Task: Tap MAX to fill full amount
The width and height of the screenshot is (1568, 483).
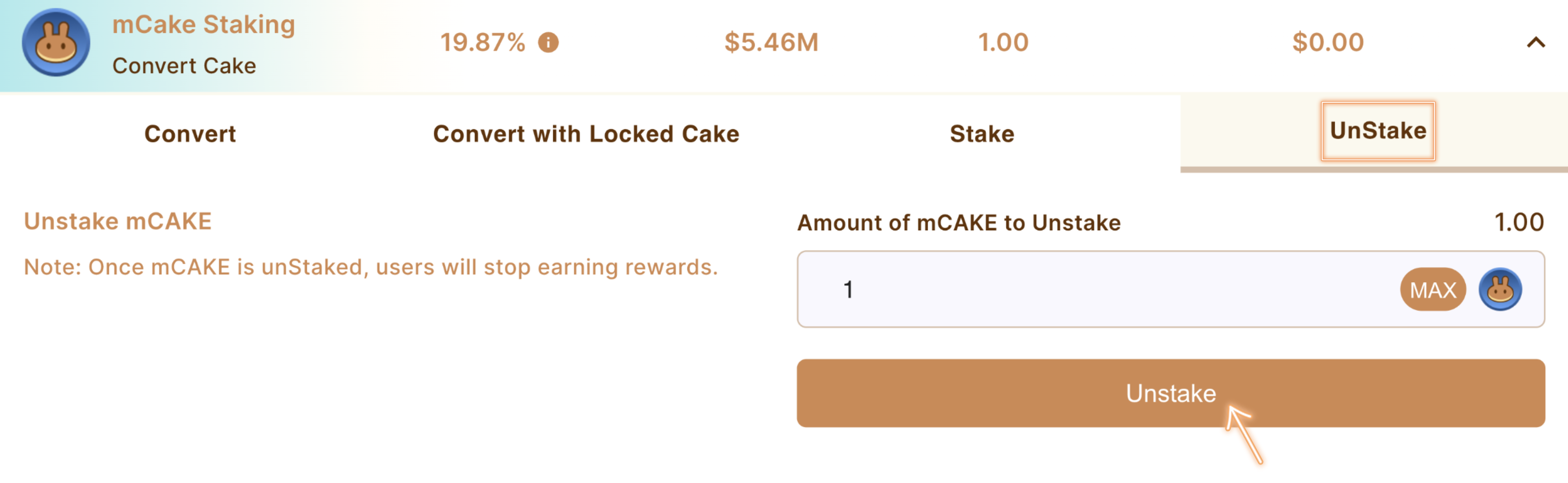Action: pos(1432,289)
